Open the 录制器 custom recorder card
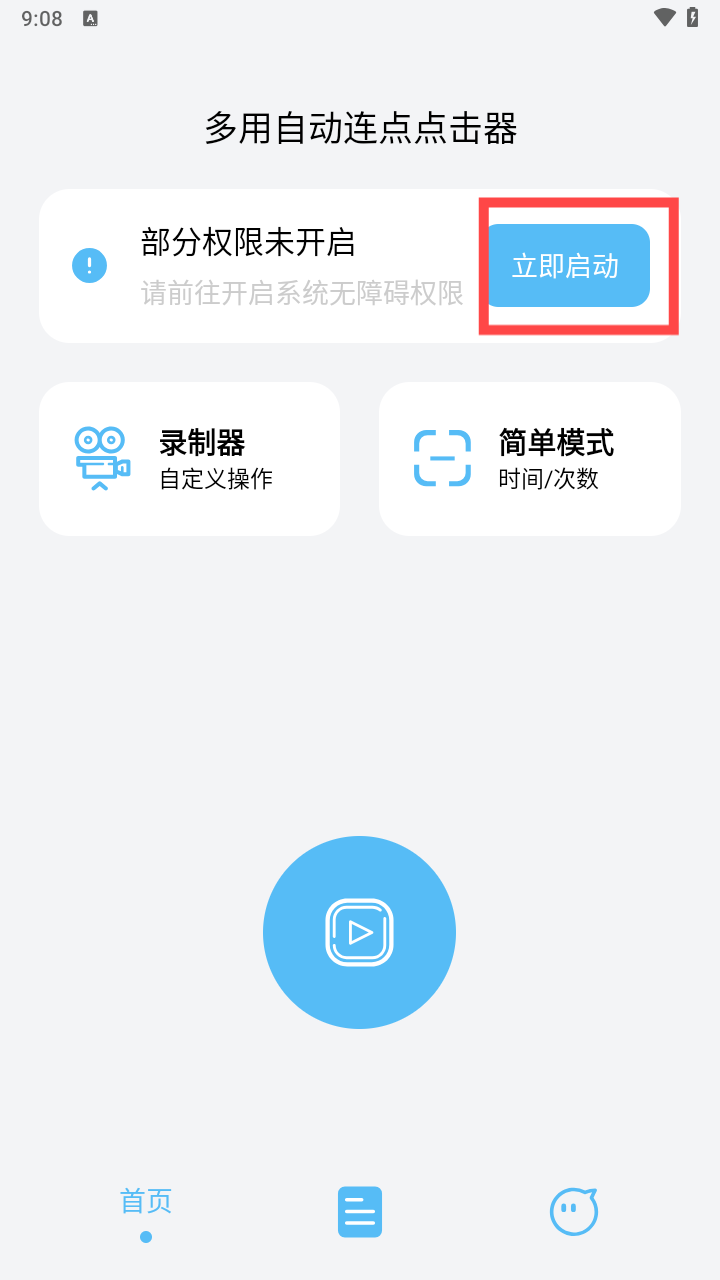This screenshot has height=1280, width=720. pos(189,459)
